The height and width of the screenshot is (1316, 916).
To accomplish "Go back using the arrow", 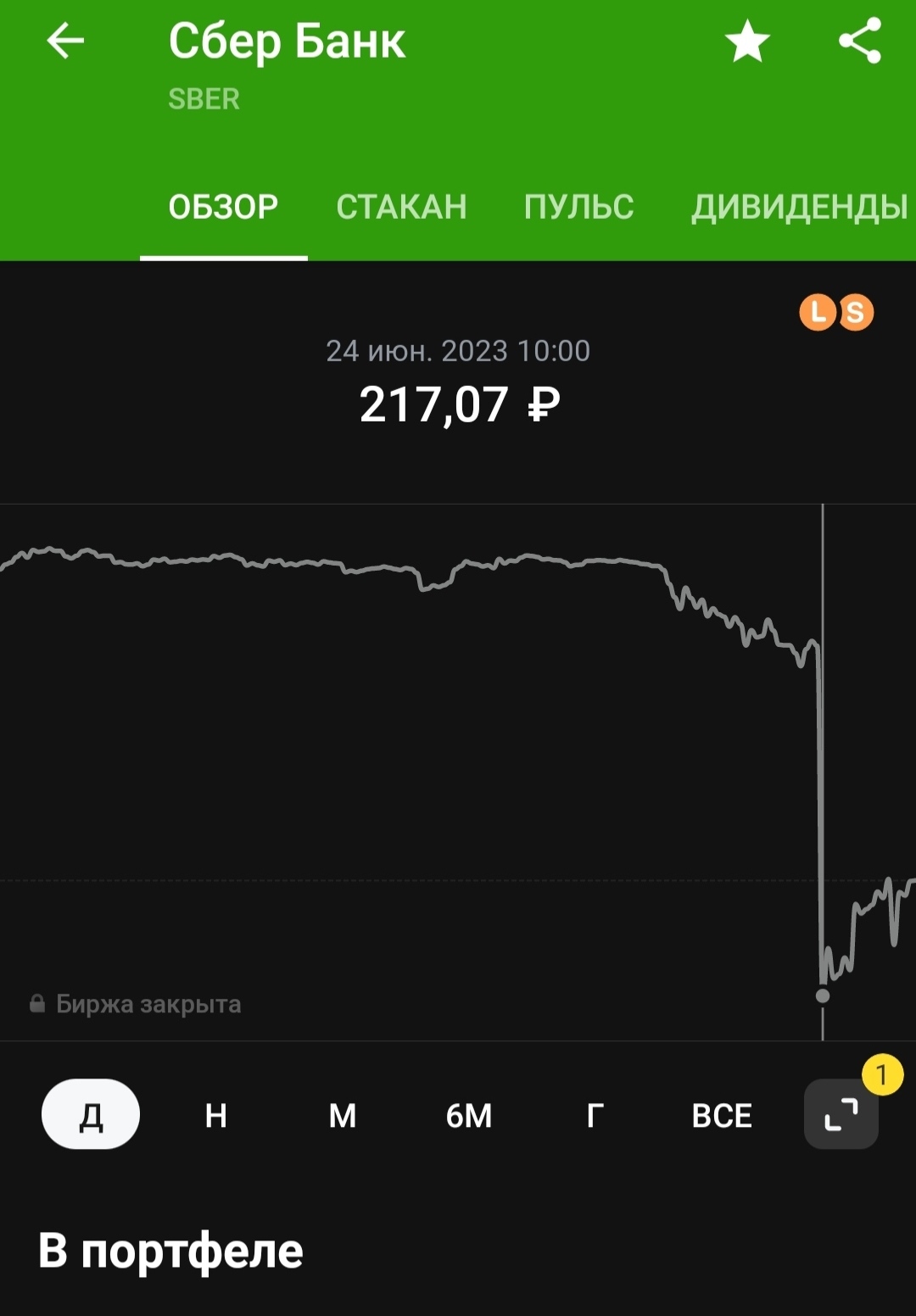I will pyautogui.click(x=65, y=41).
